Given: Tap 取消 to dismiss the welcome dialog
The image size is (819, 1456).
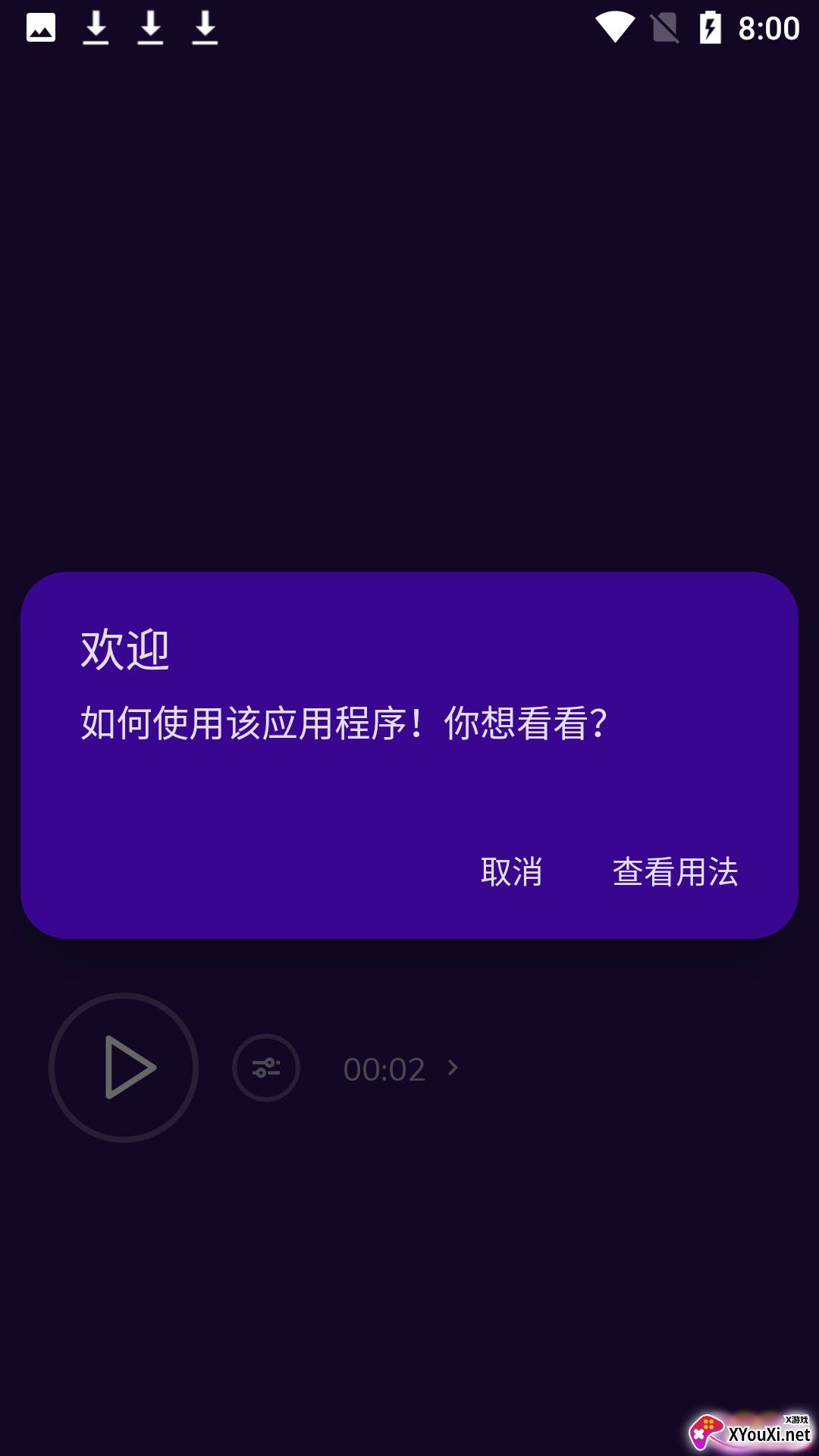Looking at the screenshot, I should (x=512, y=872).
